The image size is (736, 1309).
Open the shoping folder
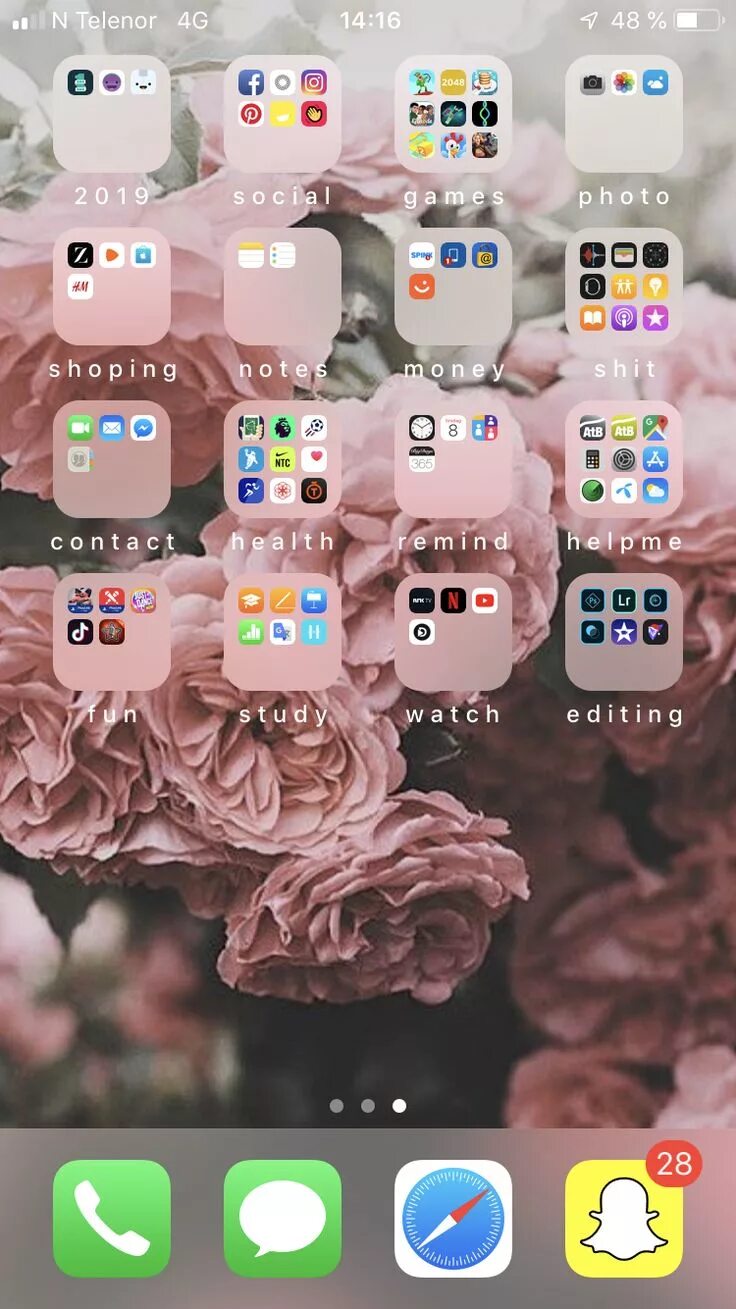[112, 287]
